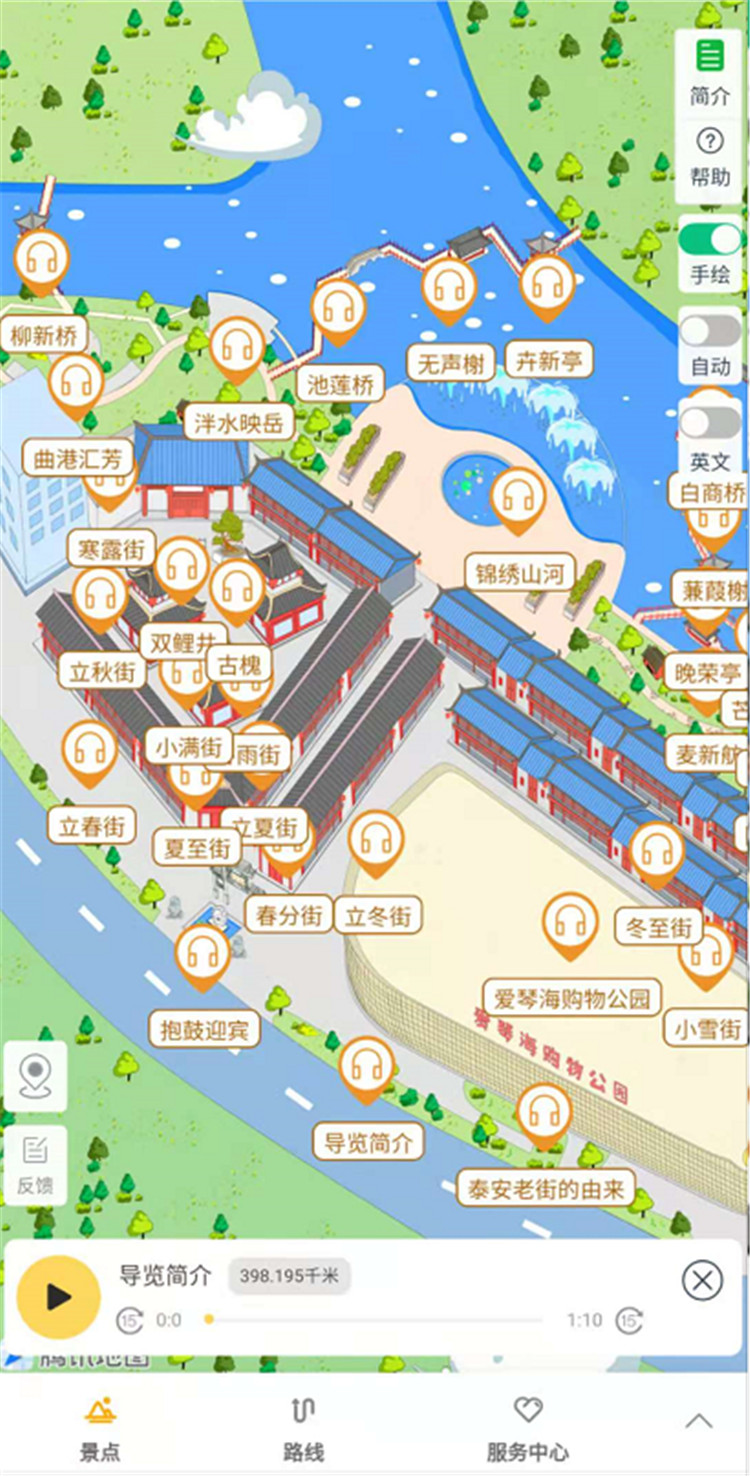Turn on the 英文 language toggle
The height and width of the screenshot is (1476, 750).
click(x=710, y=423)
